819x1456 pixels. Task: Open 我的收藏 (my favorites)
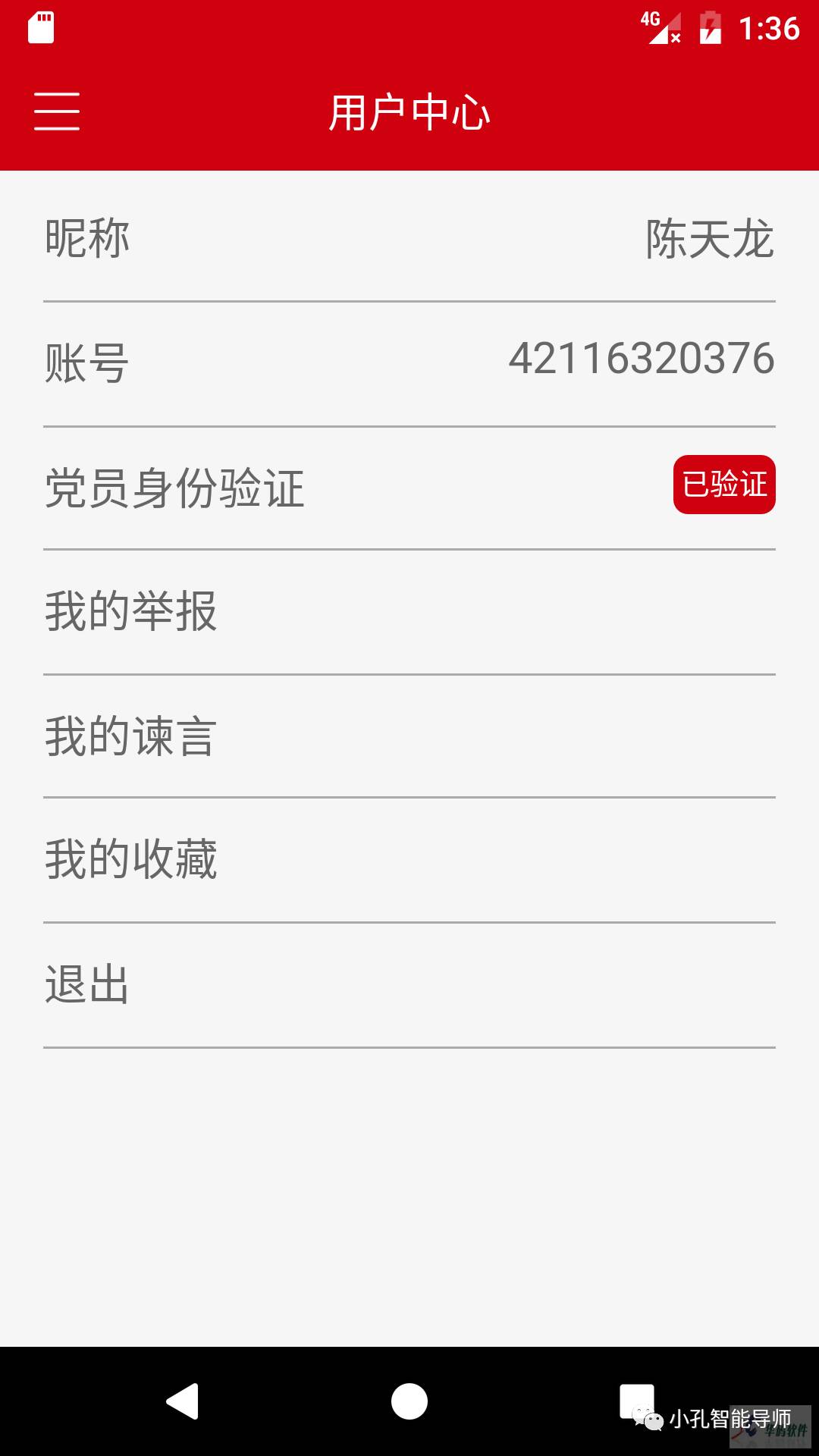[x=409, y=861]
